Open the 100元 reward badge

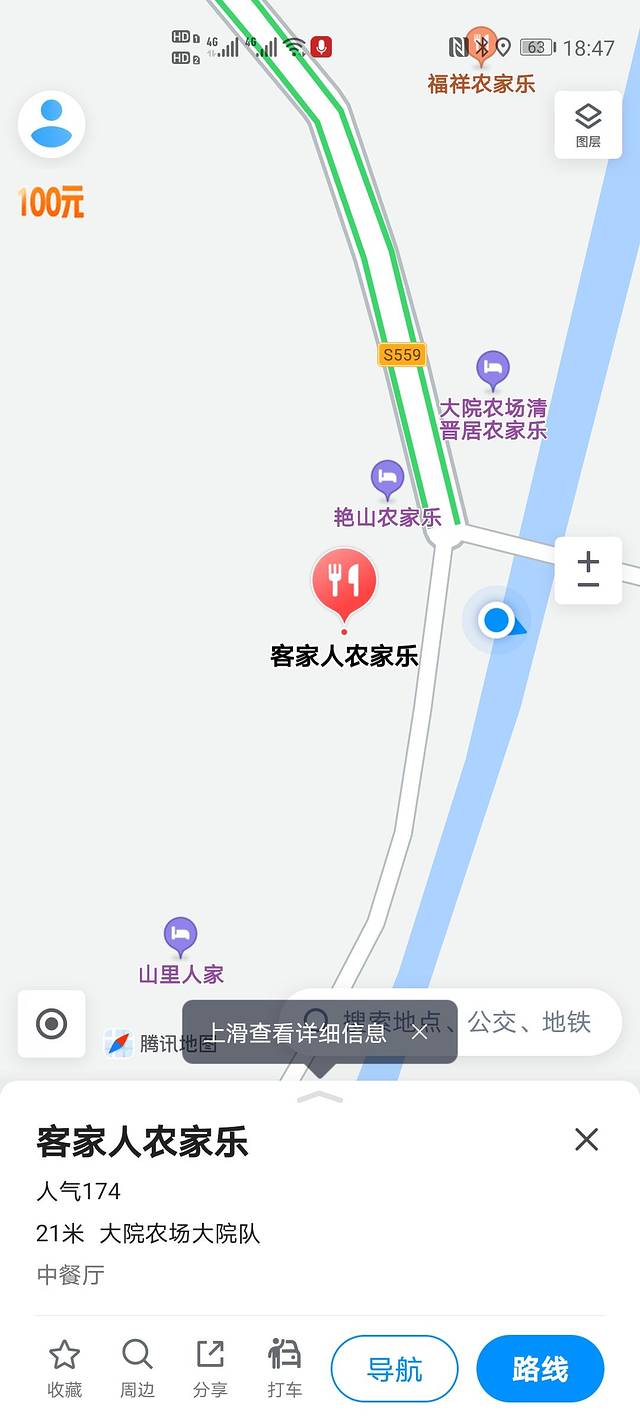(51, 202)
